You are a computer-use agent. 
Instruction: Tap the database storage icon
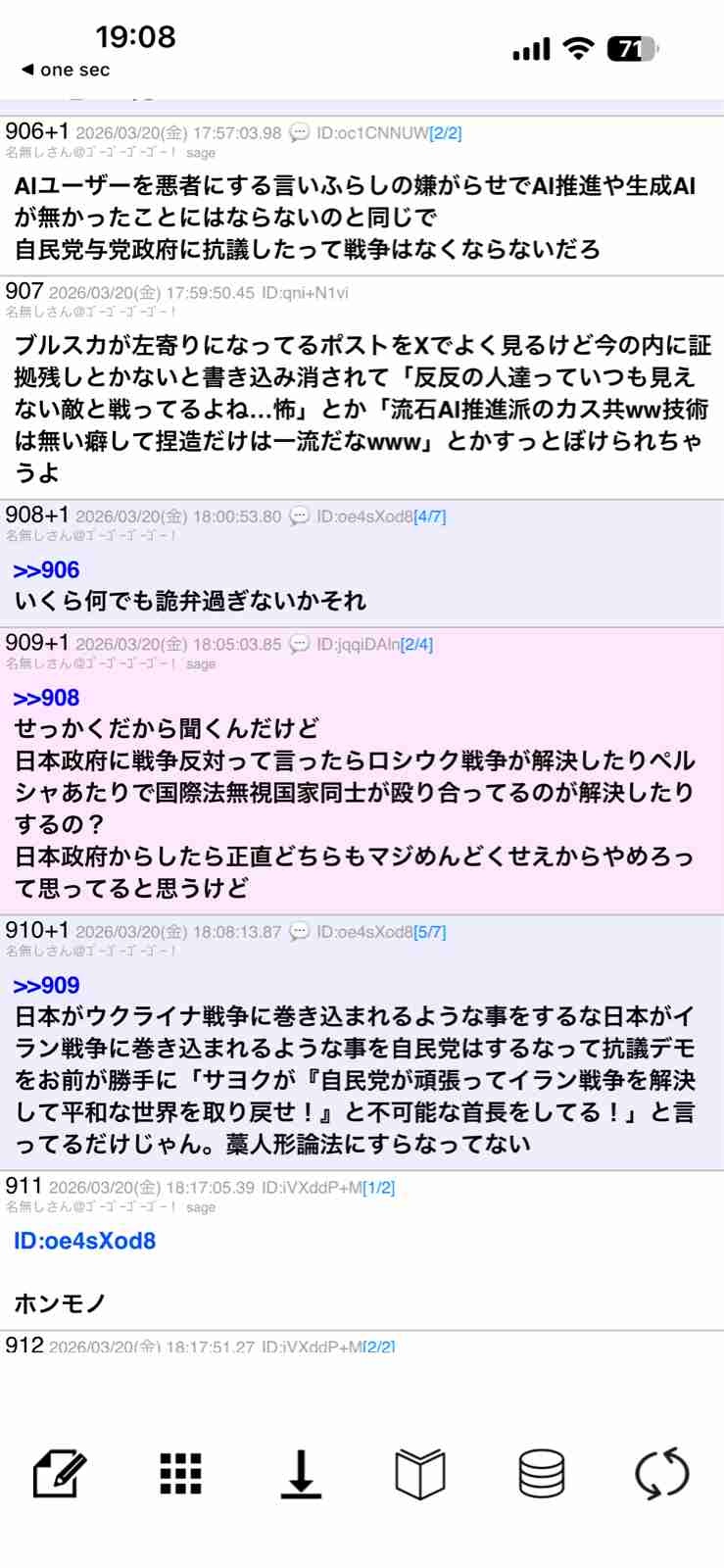[x=541, y=1473]
